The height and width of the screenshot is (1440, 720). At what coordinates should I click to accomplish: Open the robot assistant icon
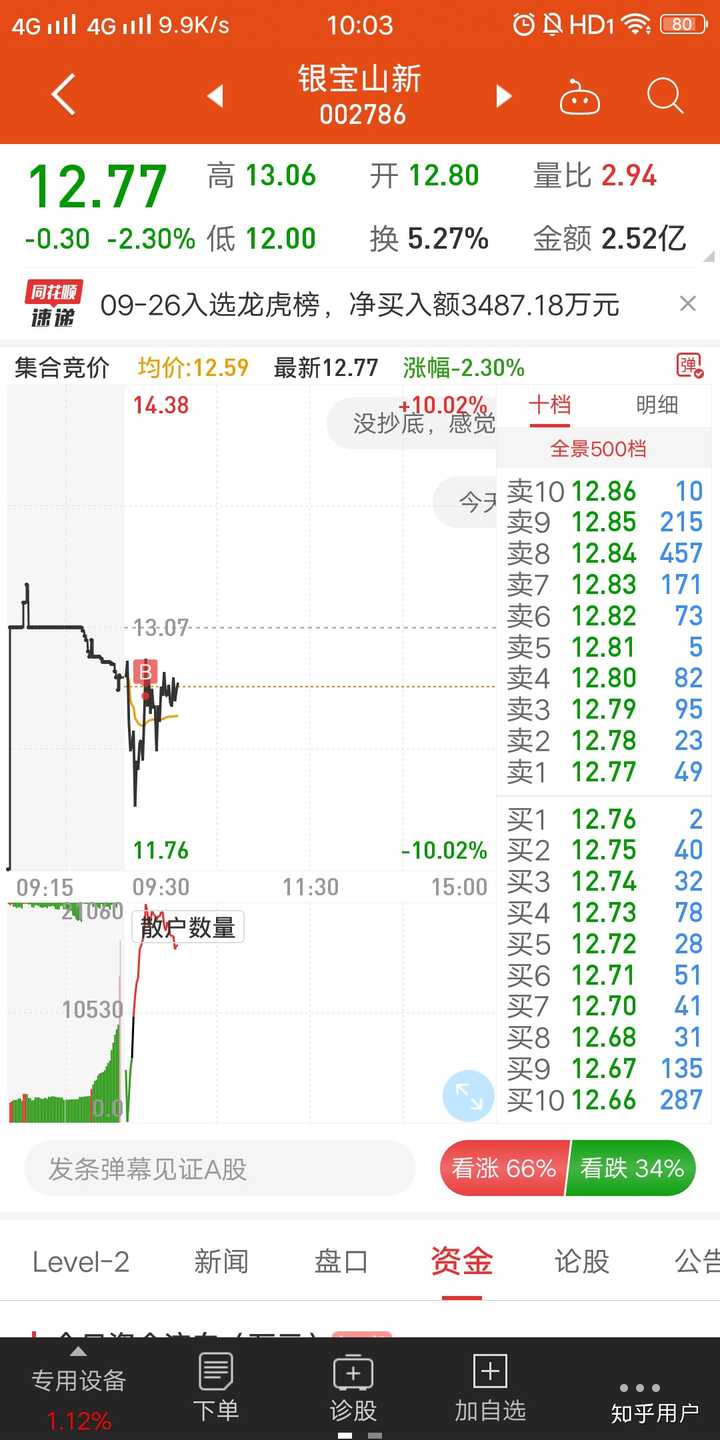click(x=579, y=97)
